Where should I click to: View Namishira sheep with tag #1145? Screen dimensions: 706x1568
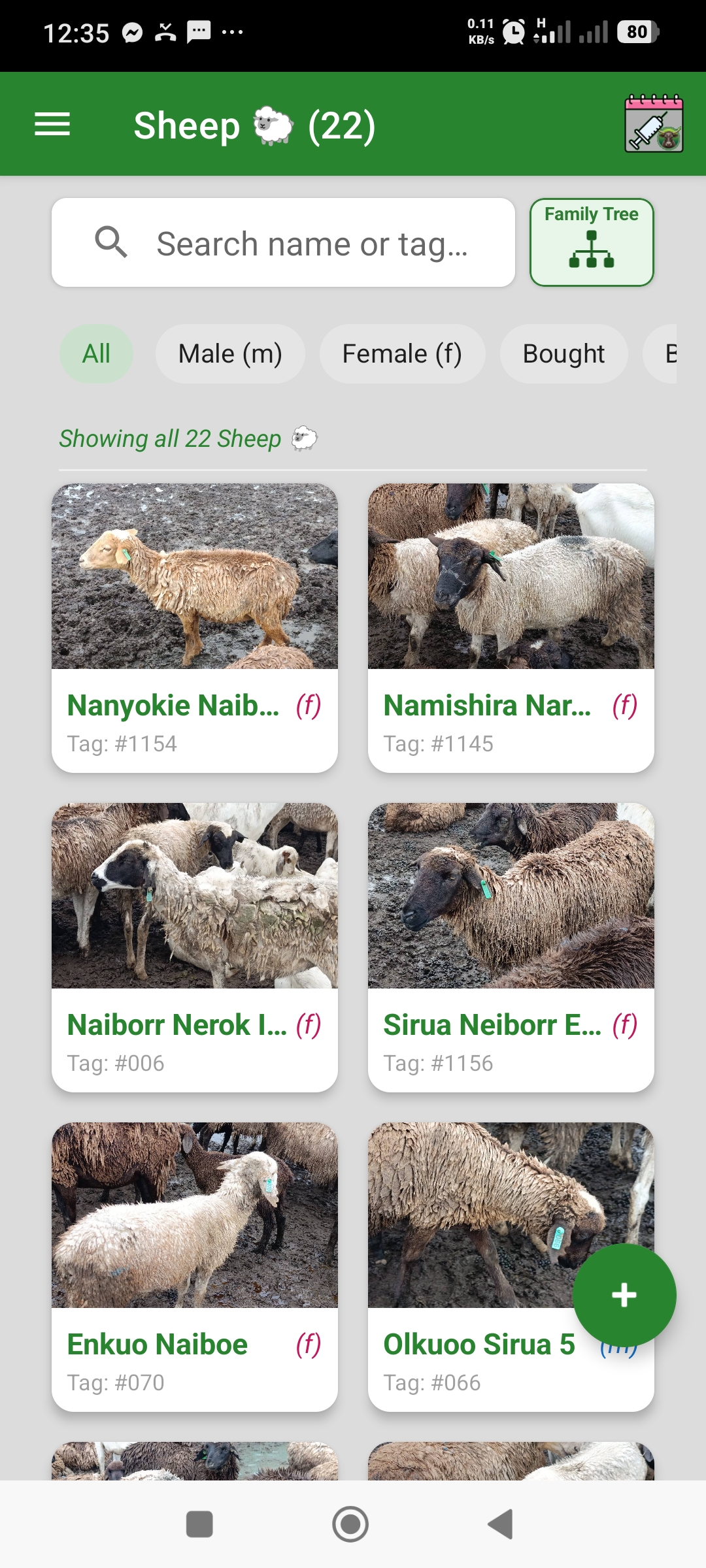pyautogui.click(x=511, y=627)
